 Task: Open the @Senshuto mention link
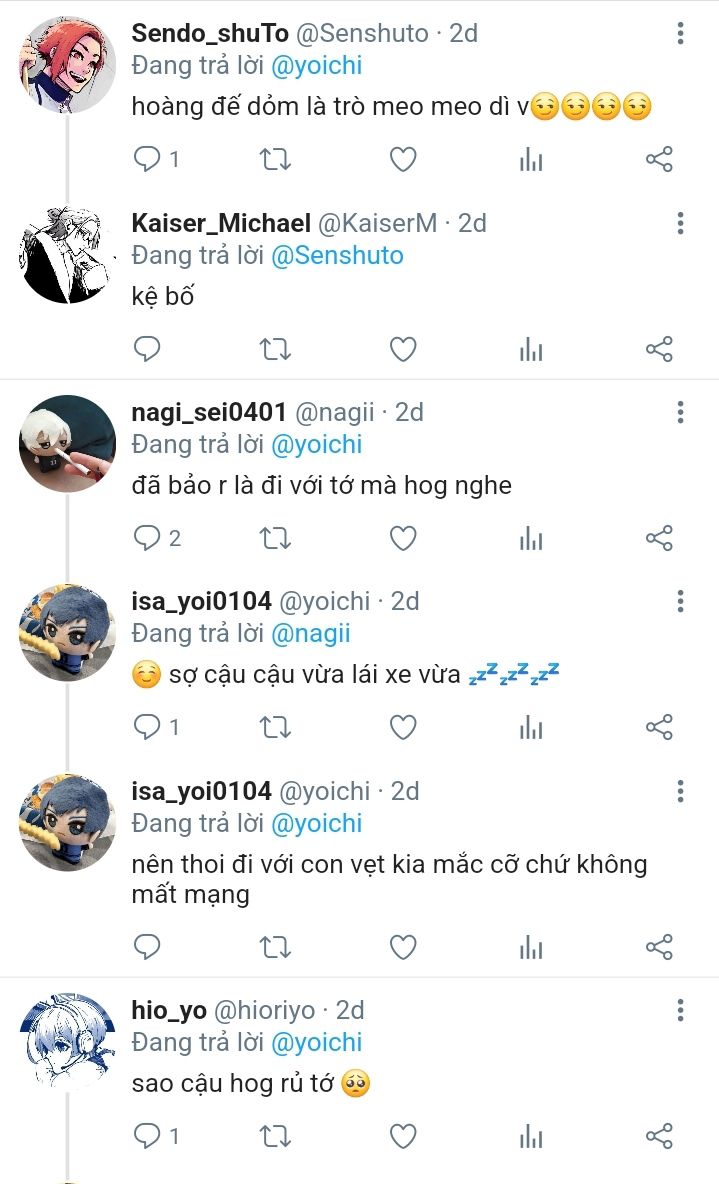pyautogui.click(x=337, y=255)
